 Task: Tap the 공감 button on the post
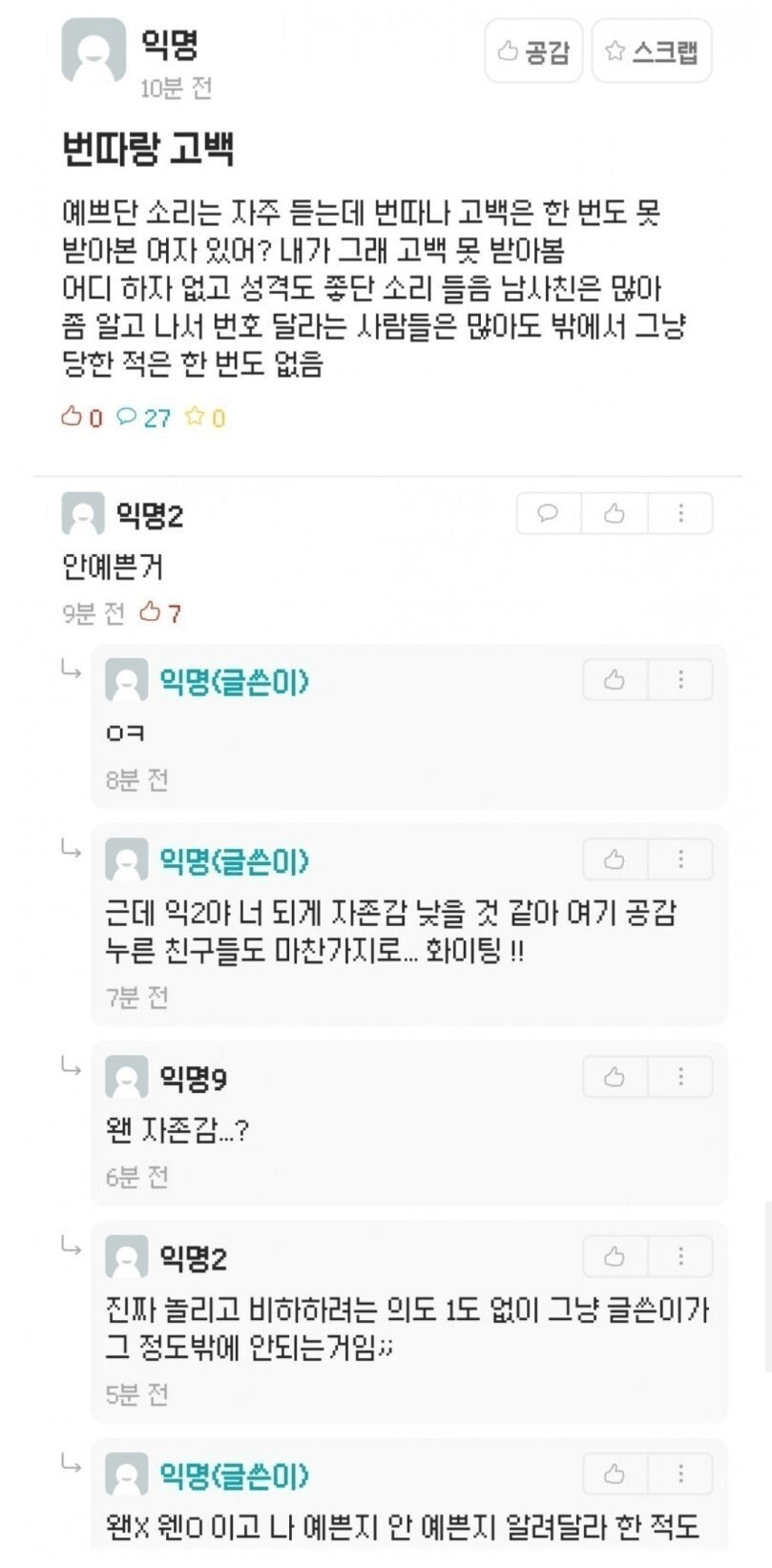[x=533, y=52]
